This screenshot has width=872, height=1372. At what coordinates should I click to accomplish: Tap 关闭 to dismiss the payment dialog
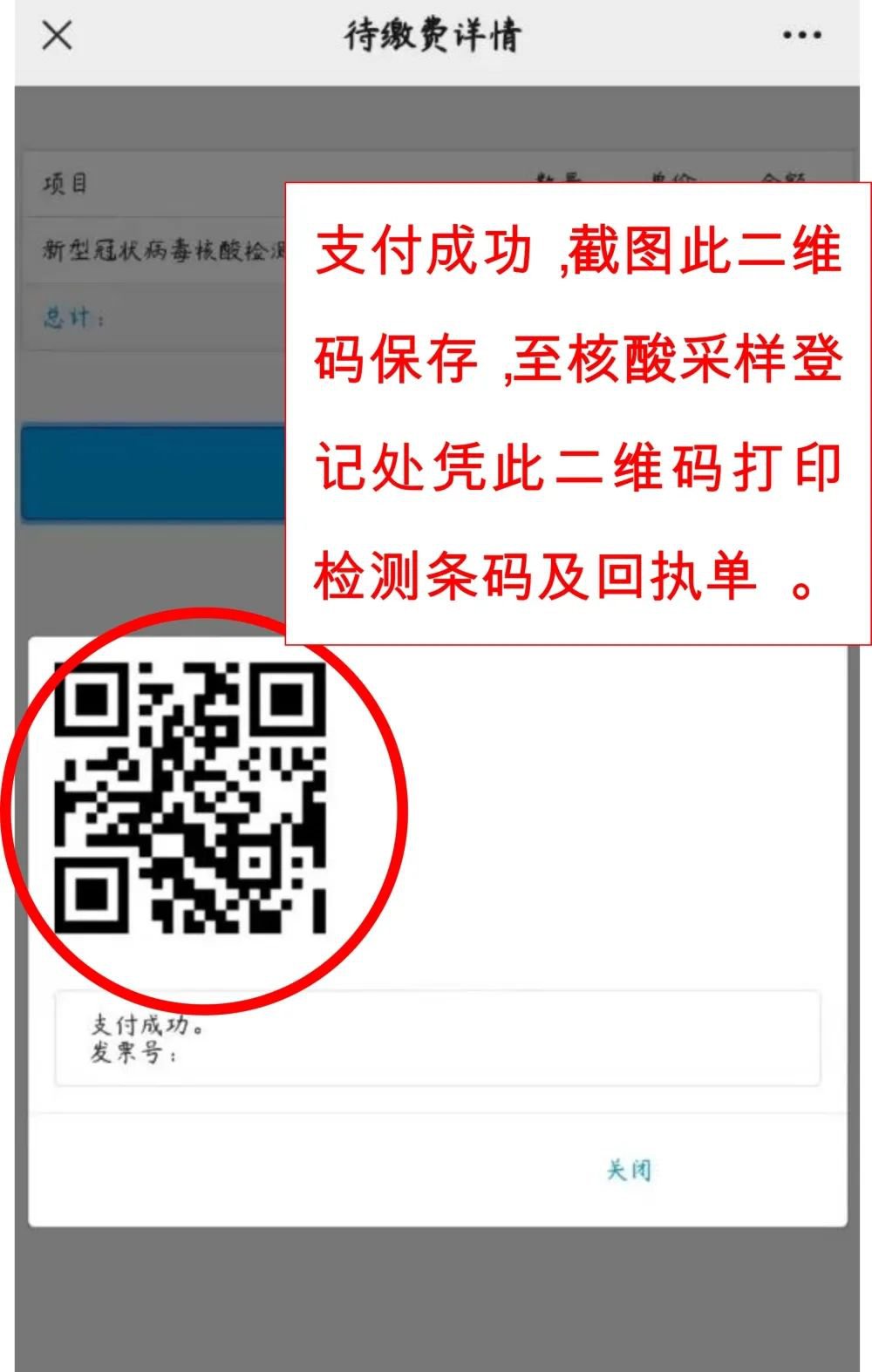pos(629,1170)
